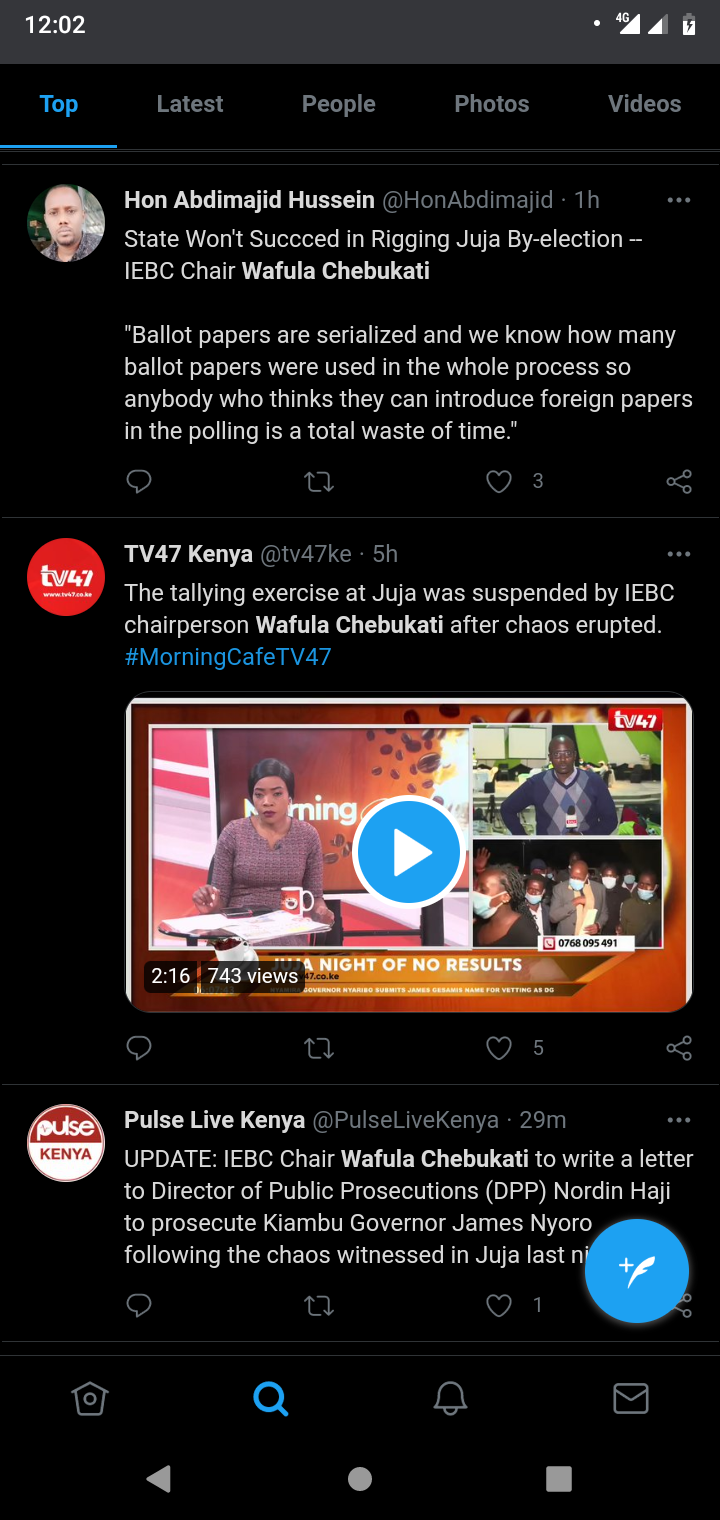
Task: Retweet Hon Abdimajid Hussein's tweet
Action: (x=319, y=482)
